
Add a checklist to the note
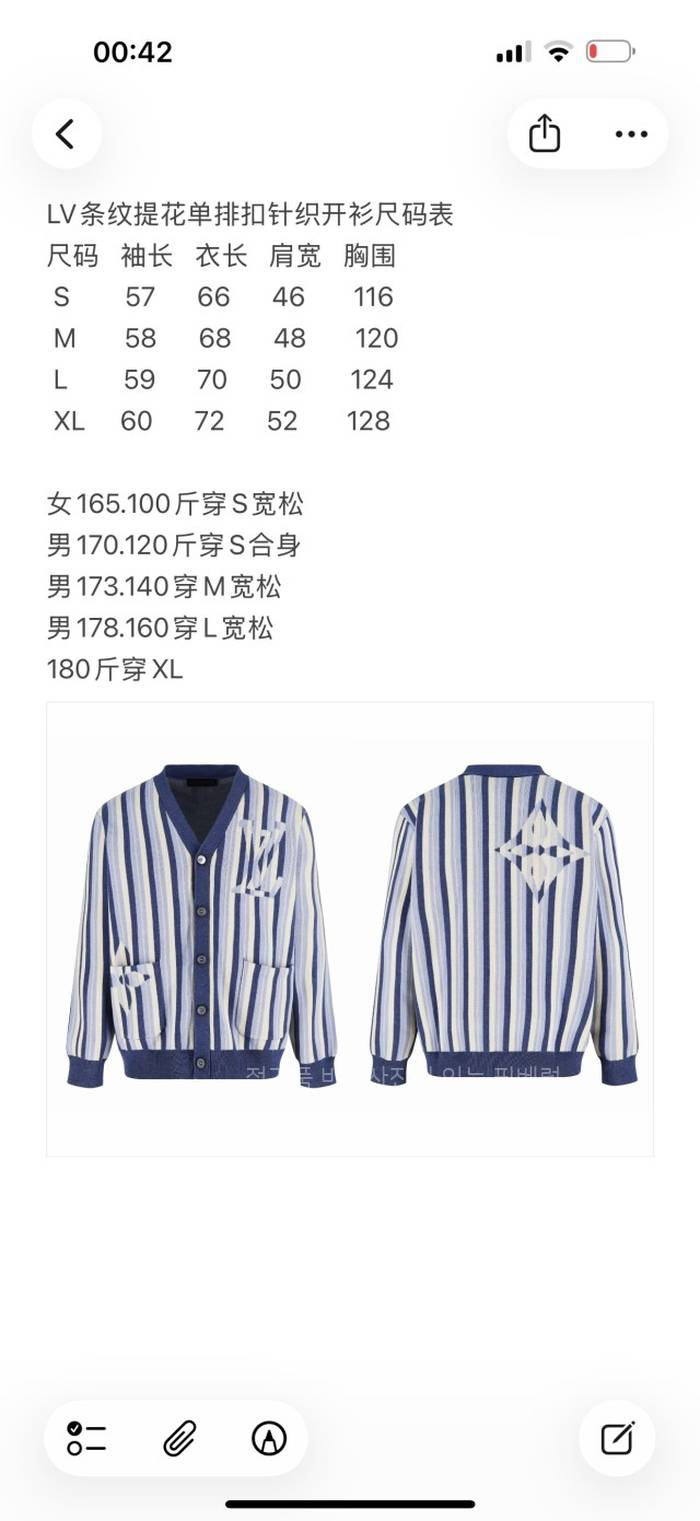point(87,1438)
